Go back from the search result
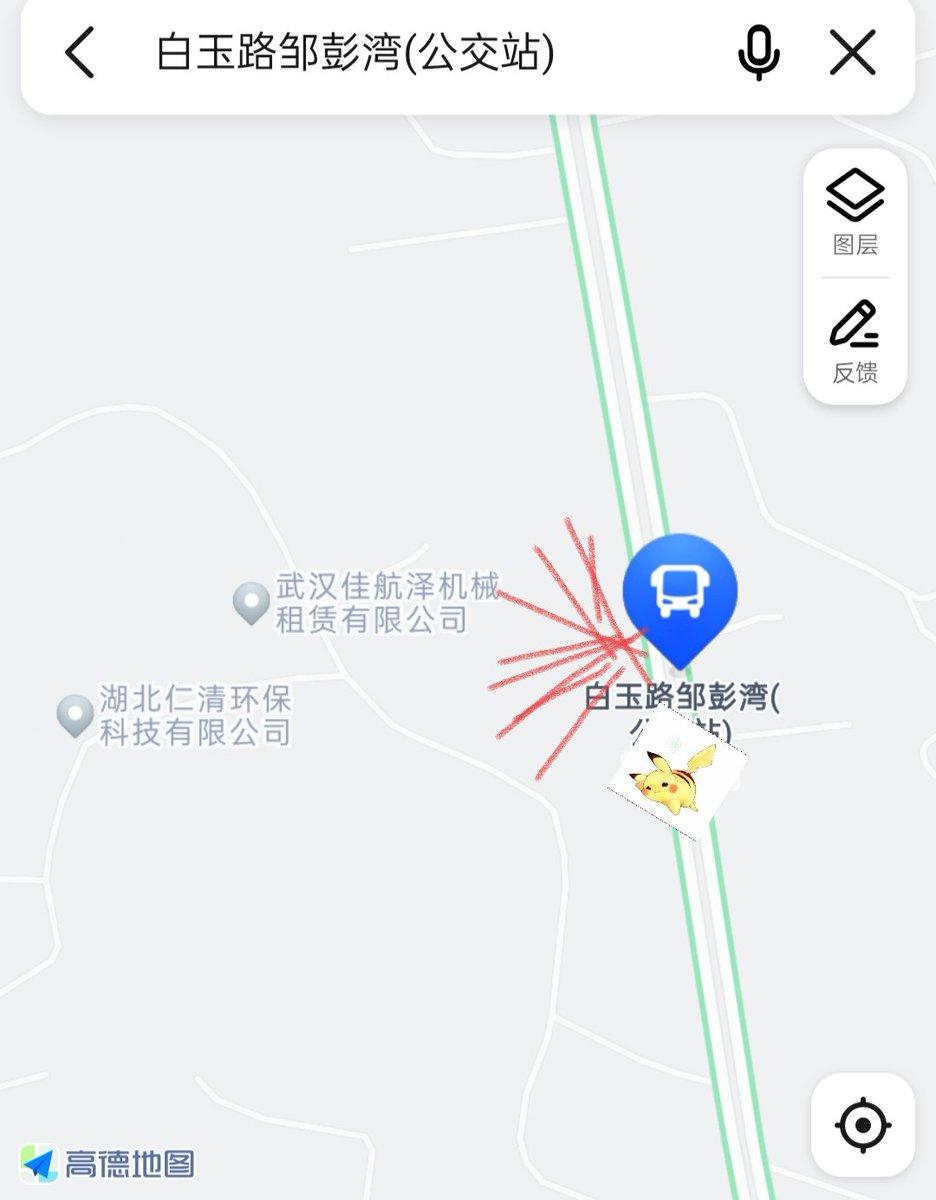 (x=80, y=53)
